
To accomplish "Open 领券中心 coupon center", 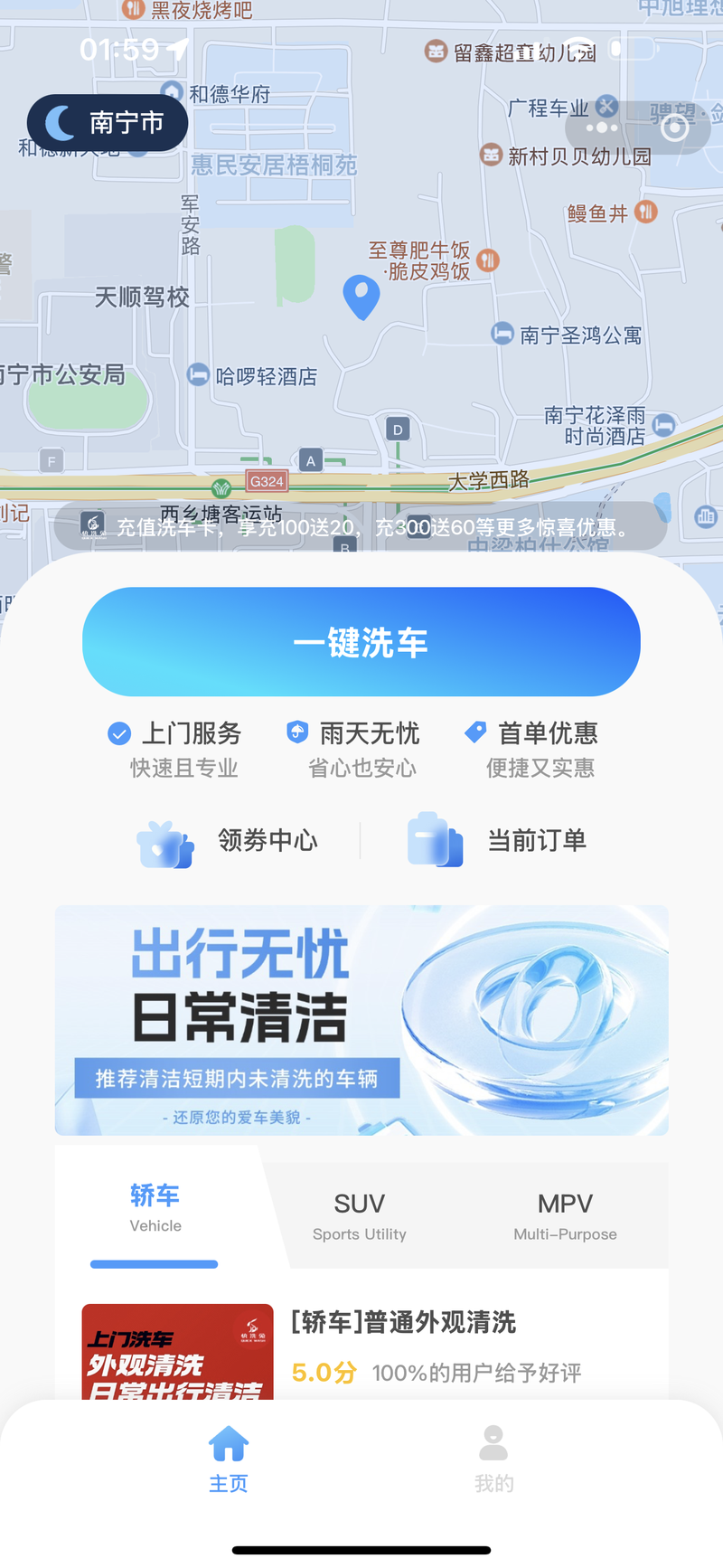I will point(228,841).
